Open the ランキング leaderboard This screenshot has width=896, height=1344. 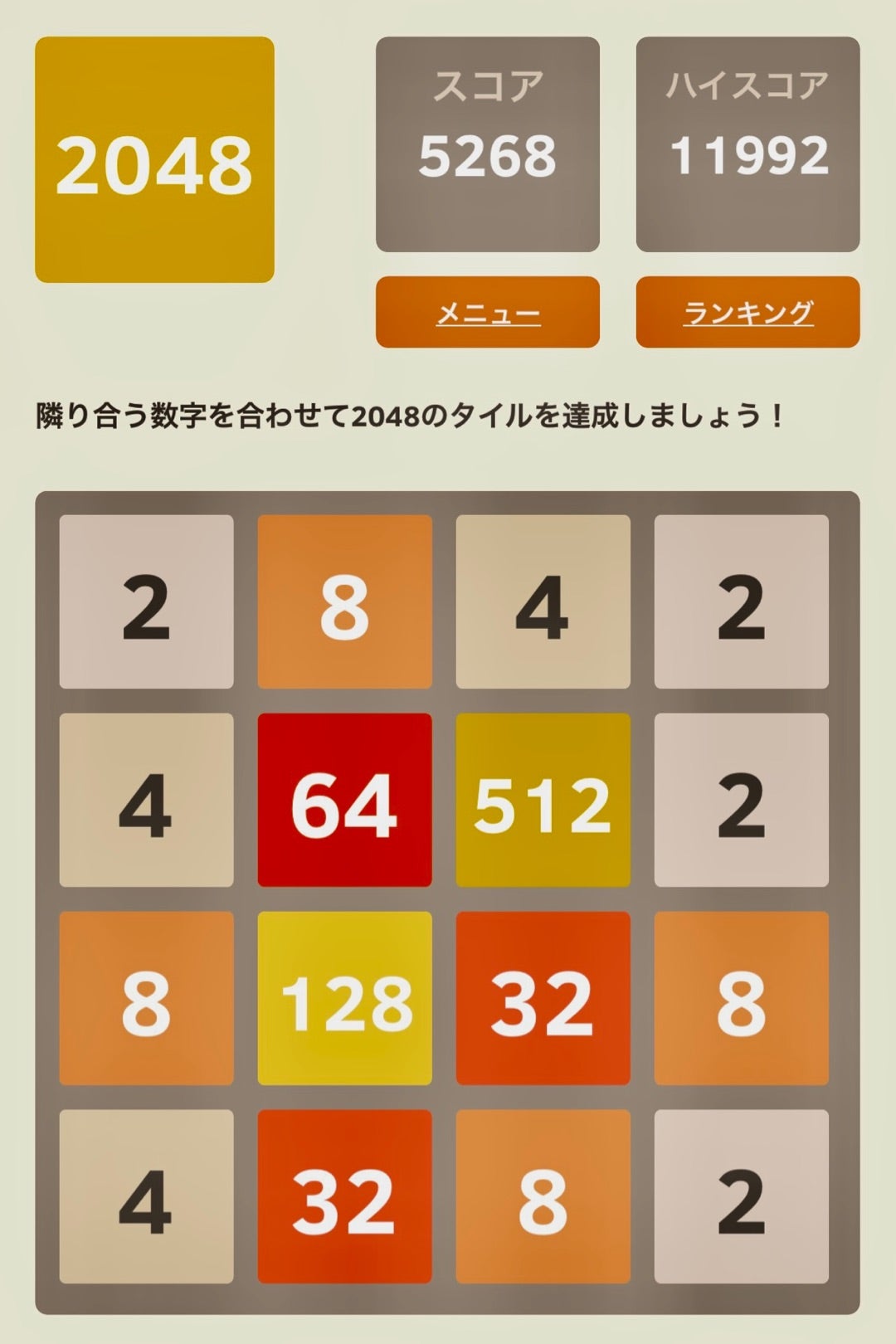[747, 313]
